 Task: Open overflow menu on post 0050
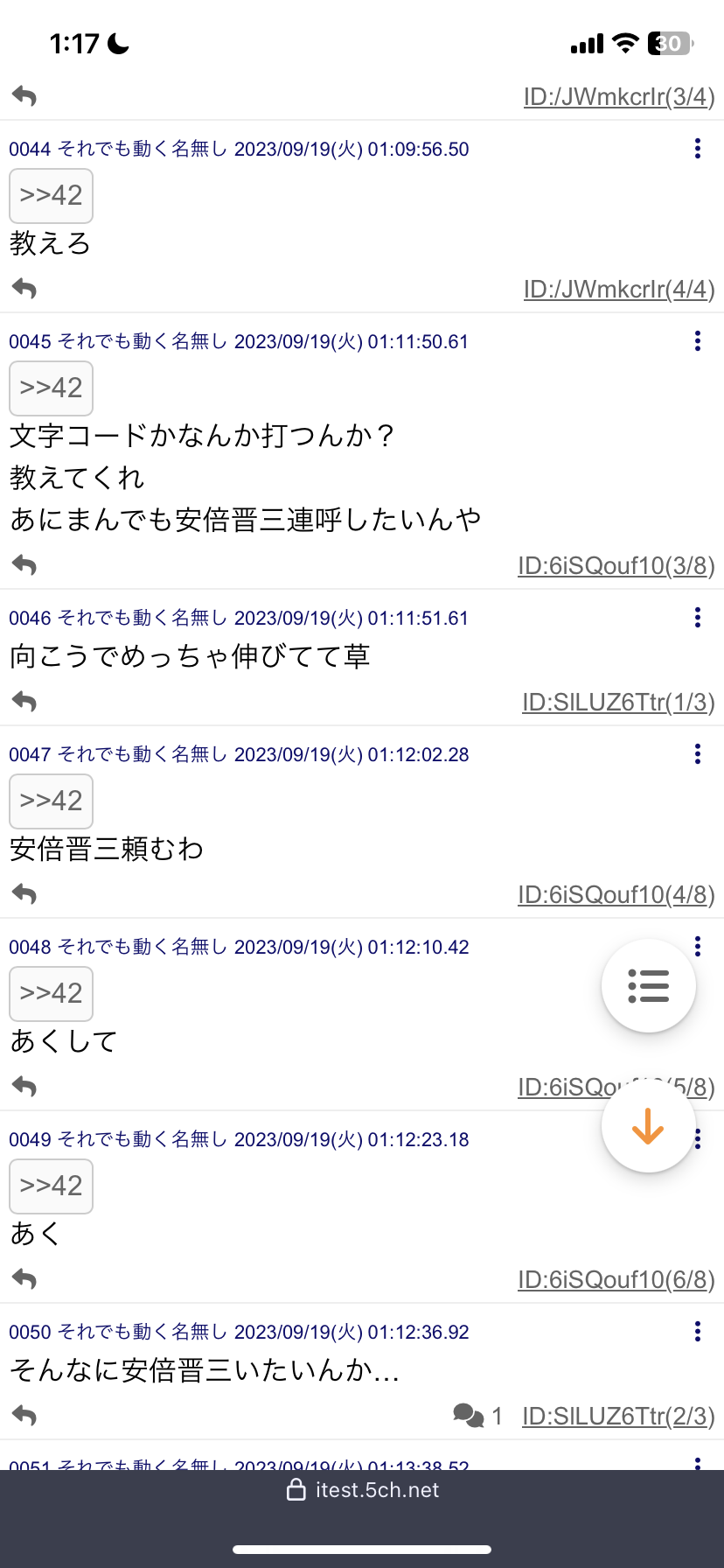tap(697, 1332)
